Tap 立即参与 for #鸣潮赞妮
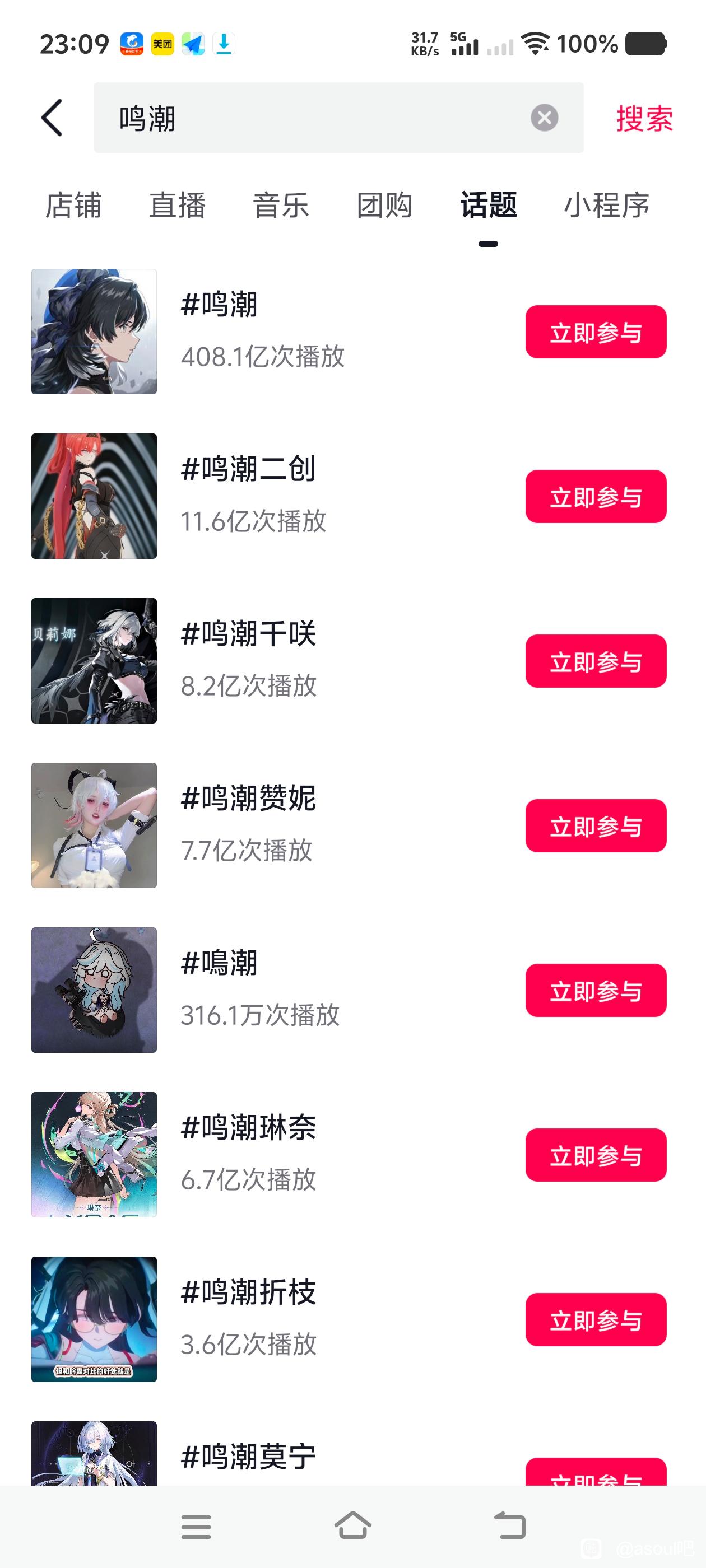706x1568 pixels. [x=595, y=826]
